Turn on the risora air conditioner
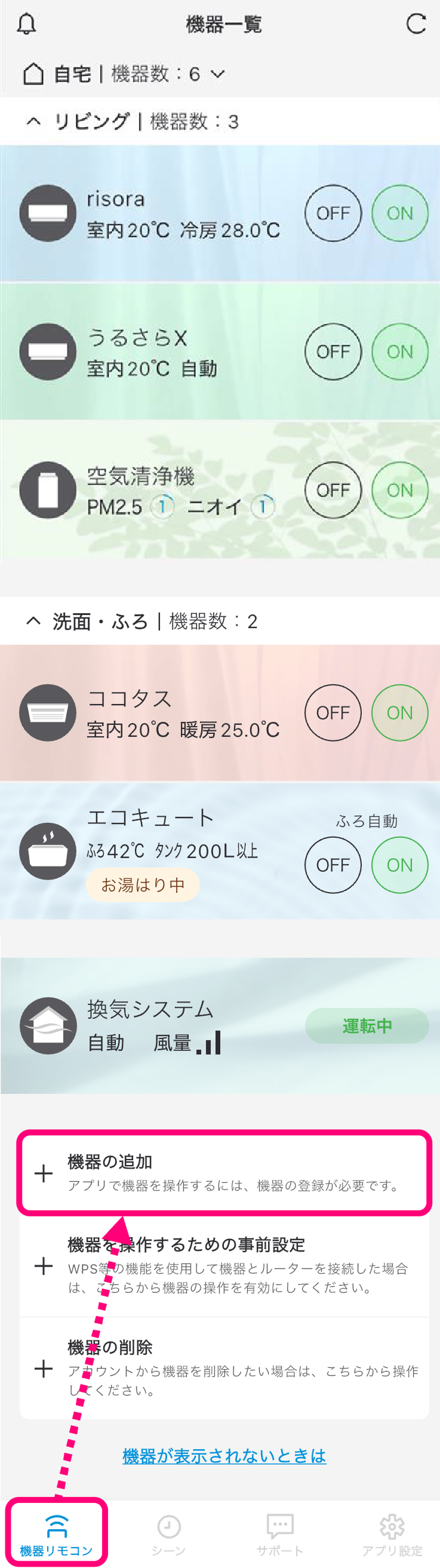Screen dimensions: 440x1568 [x=399, y=213]
